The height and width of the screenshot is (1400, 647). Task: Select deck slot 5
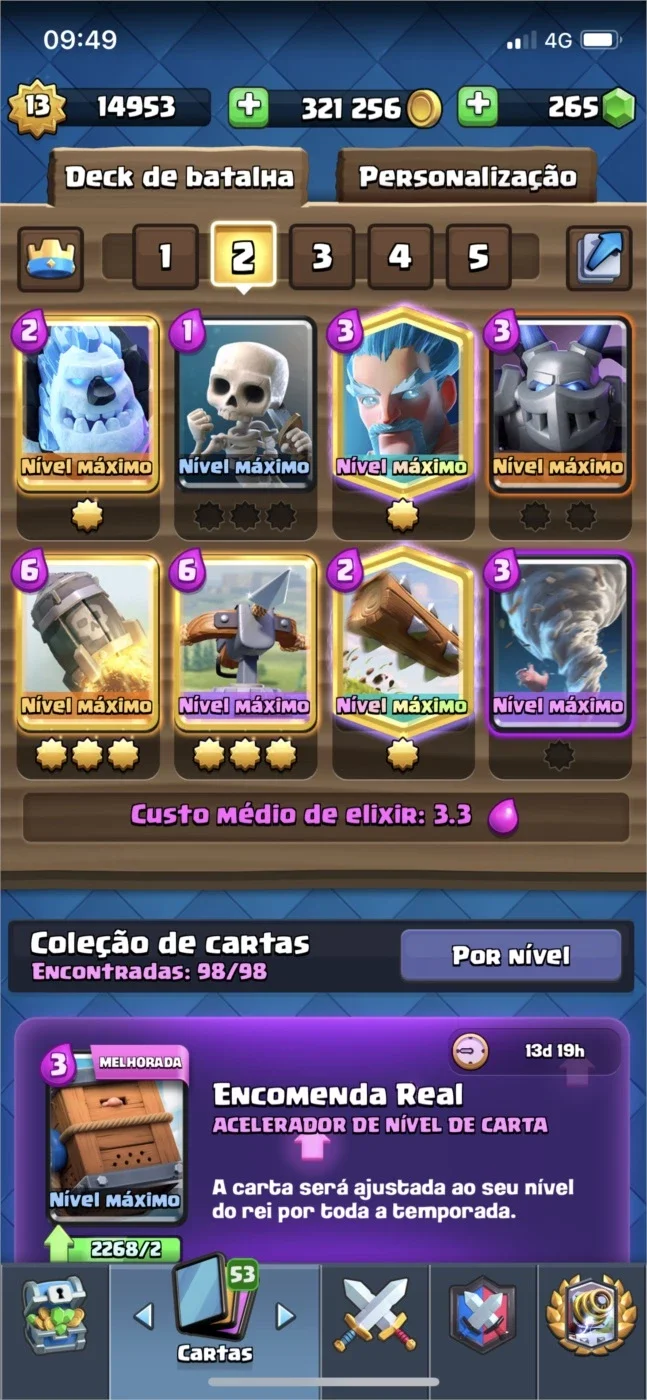(x=478, y=257)
